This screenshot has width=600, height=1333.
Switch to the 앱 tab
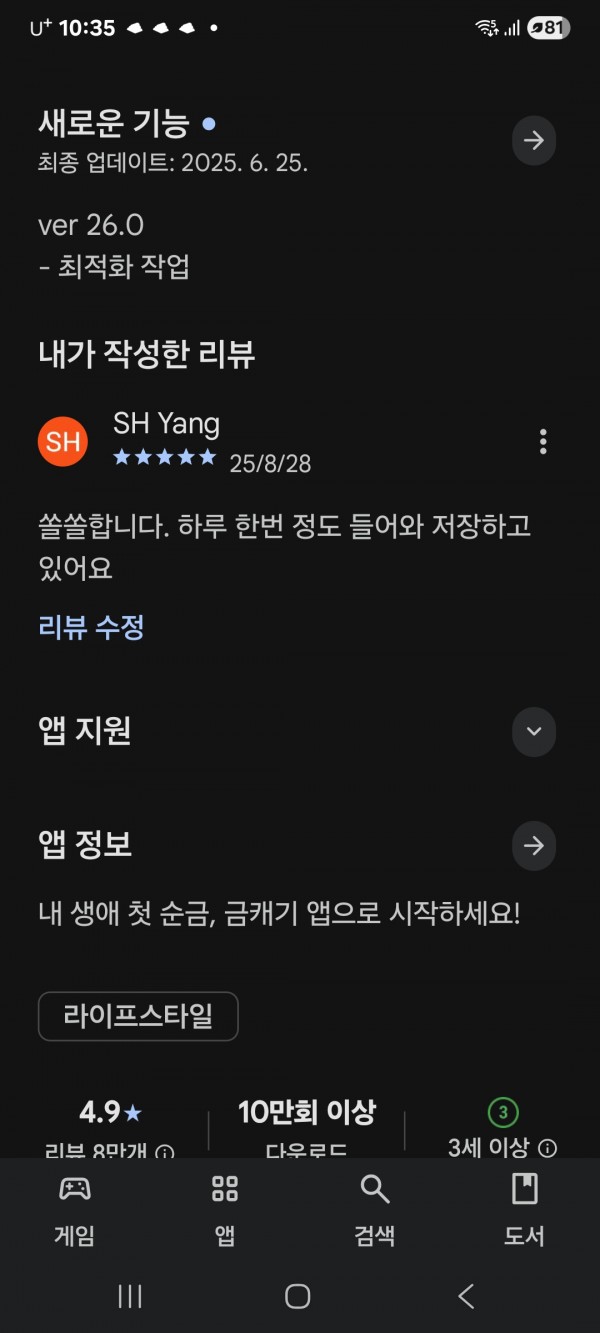[x=225, y=1210]
